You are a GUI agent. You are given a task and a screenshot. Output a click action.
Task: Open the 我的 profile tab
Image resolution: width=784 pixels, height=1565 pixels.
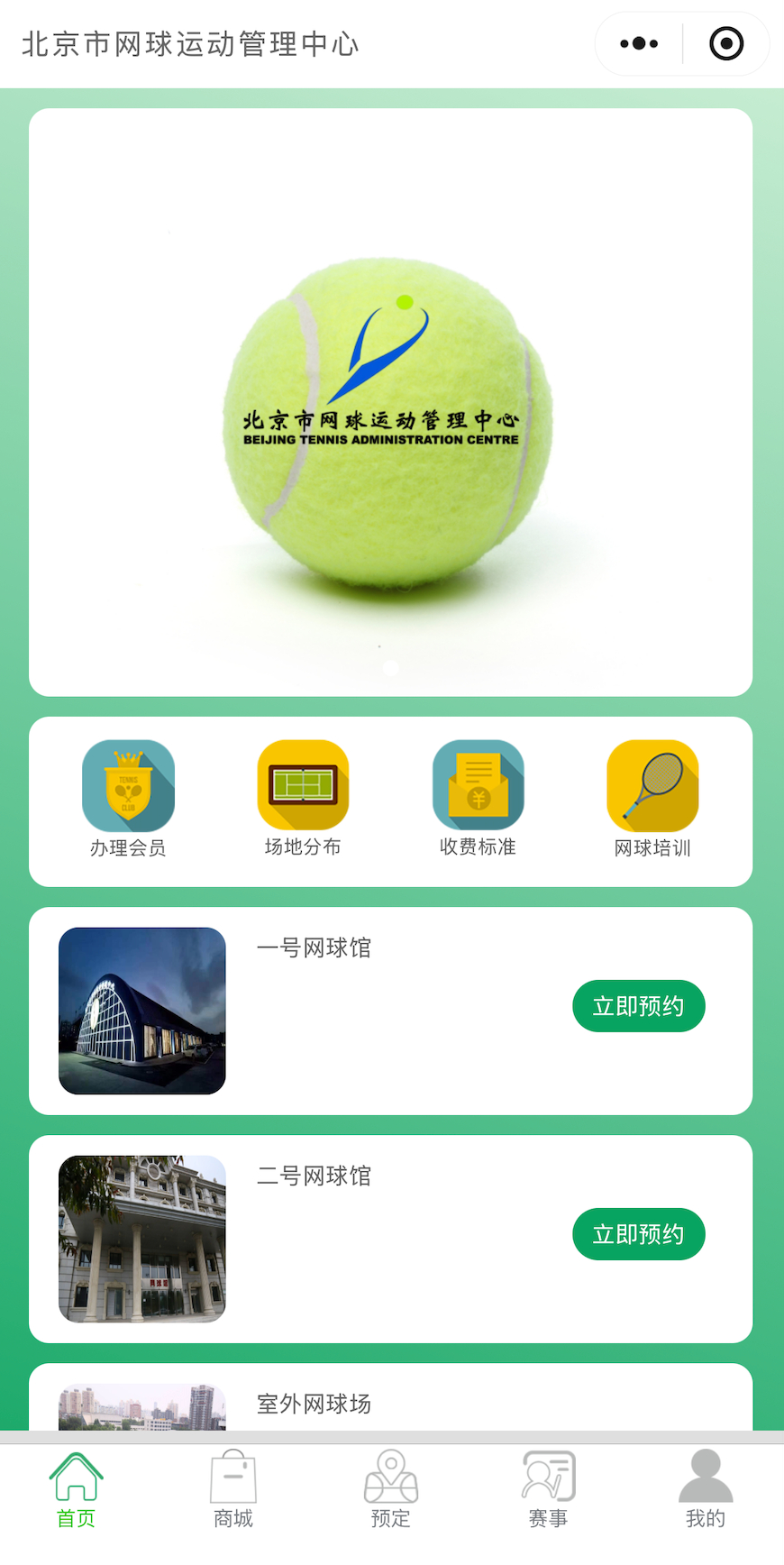[x=705, y=1490]
